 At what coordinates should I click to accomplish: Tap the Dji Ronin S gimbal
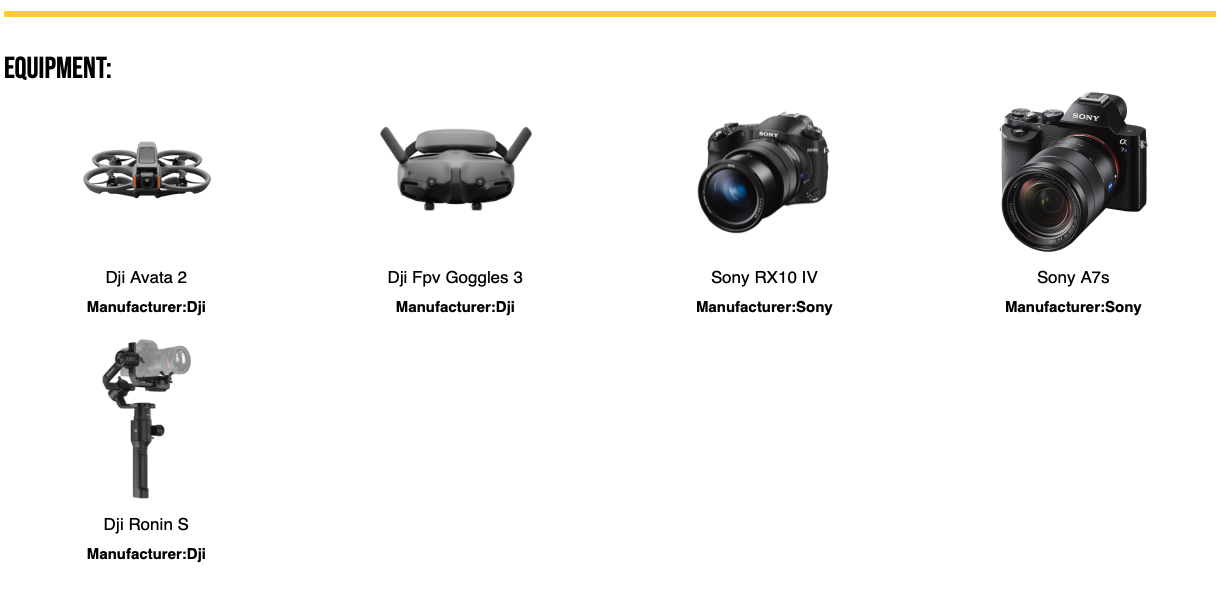[146, 419]
